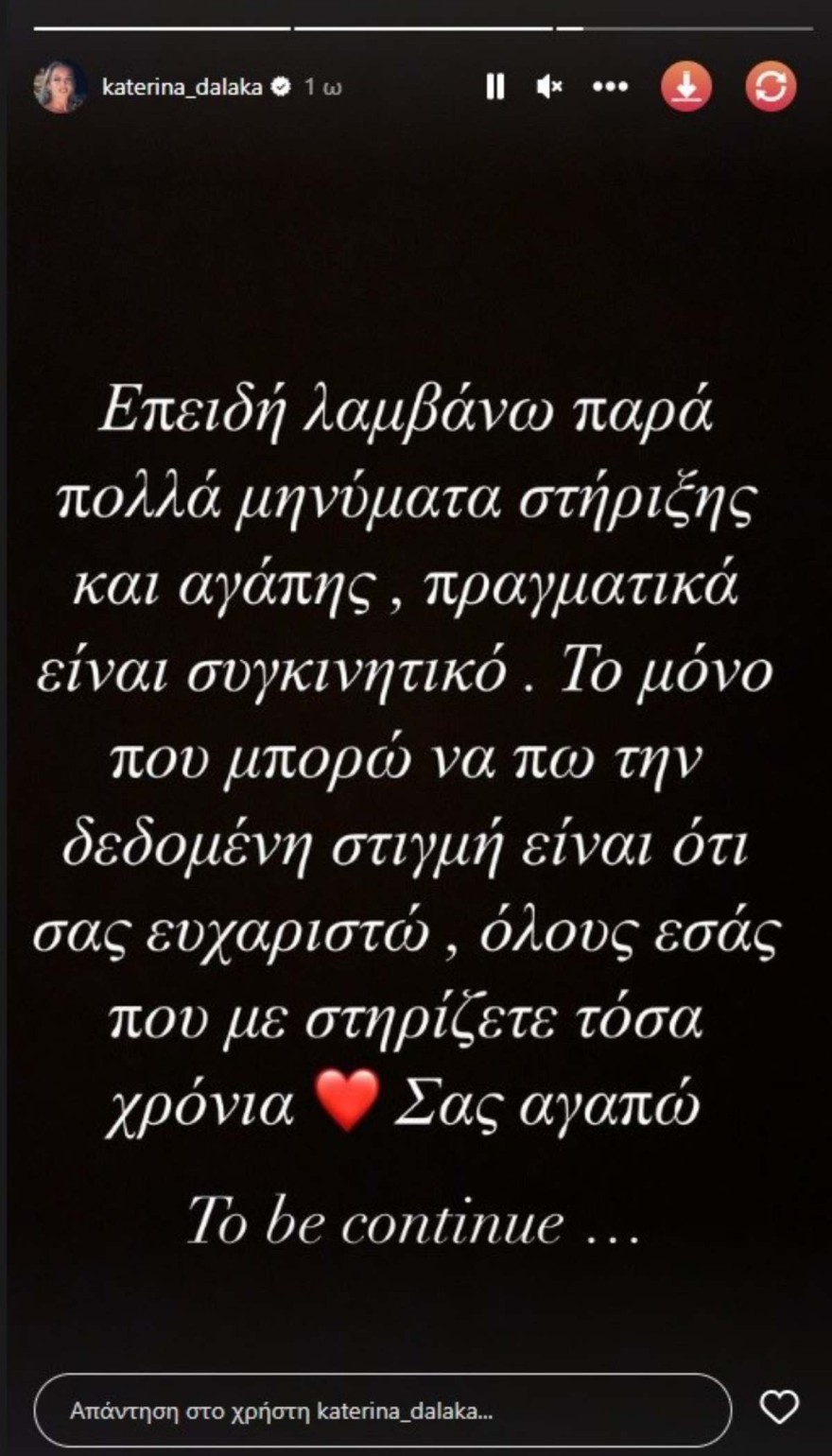Download this story with red arrow button
The width and height of the screenshot is (832, 1456).
coord(685,87)
